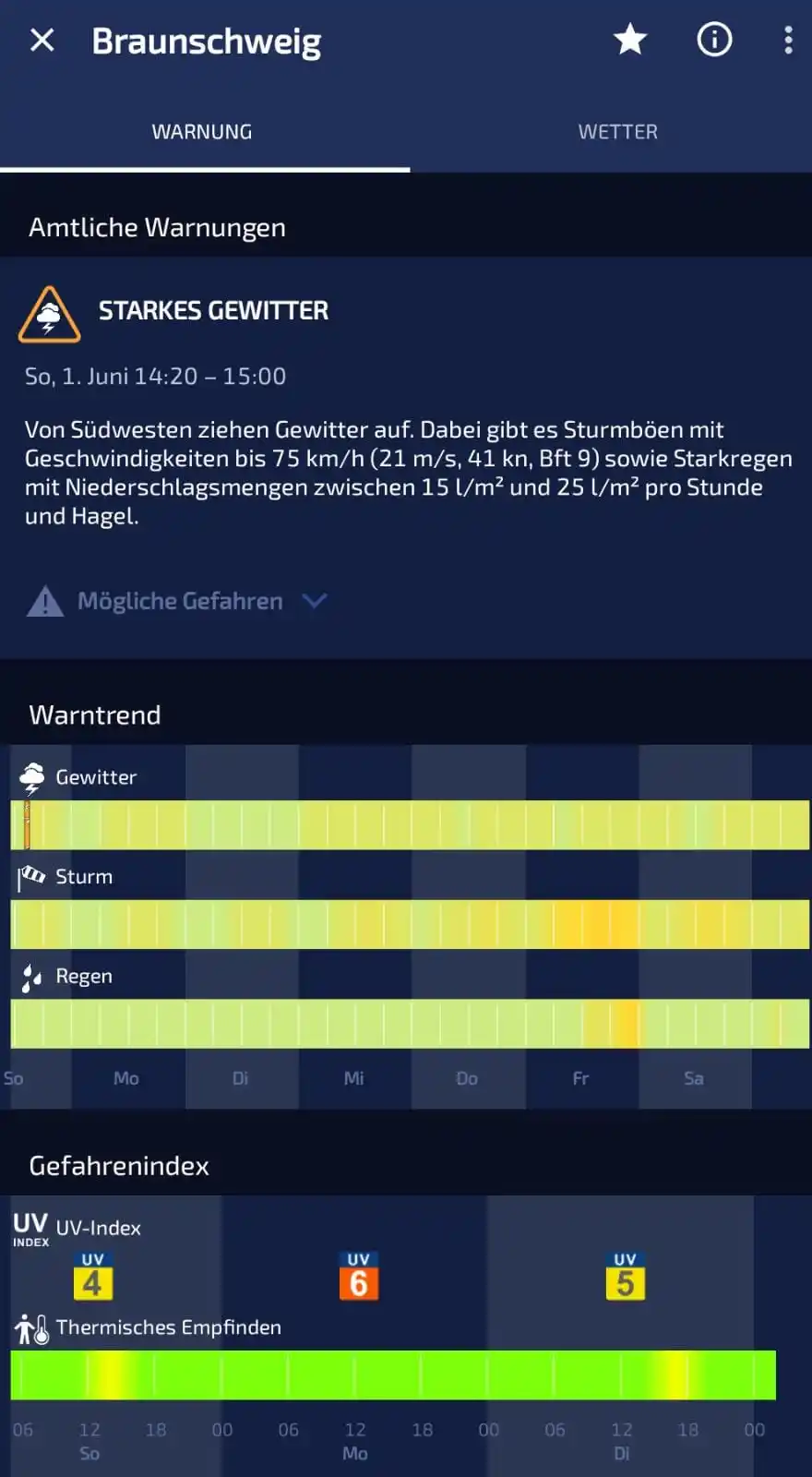This screenshot has height=1477, width=812.
Task: Select the Warnung tab
Action: coord(202,132)
